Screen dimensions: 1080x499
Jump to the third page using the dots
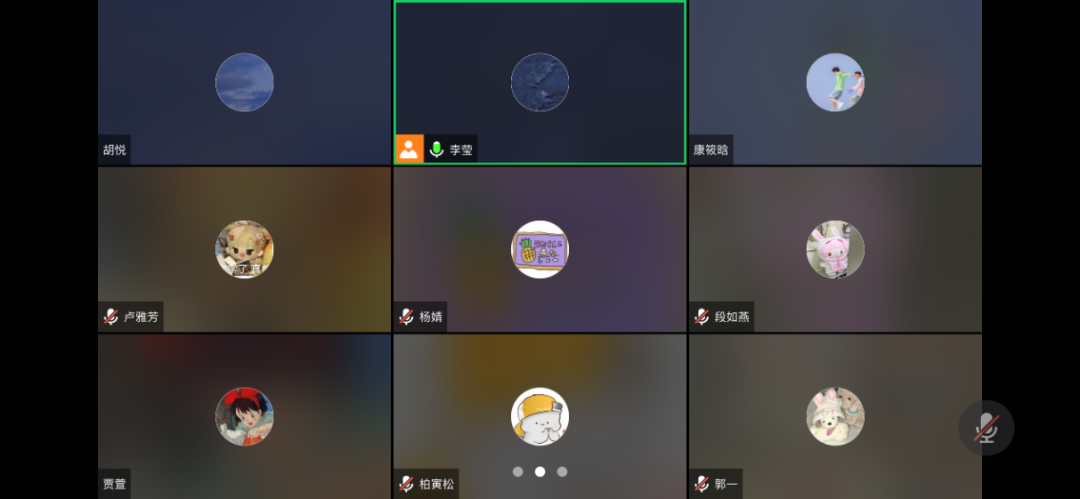[x=562, y=471]
